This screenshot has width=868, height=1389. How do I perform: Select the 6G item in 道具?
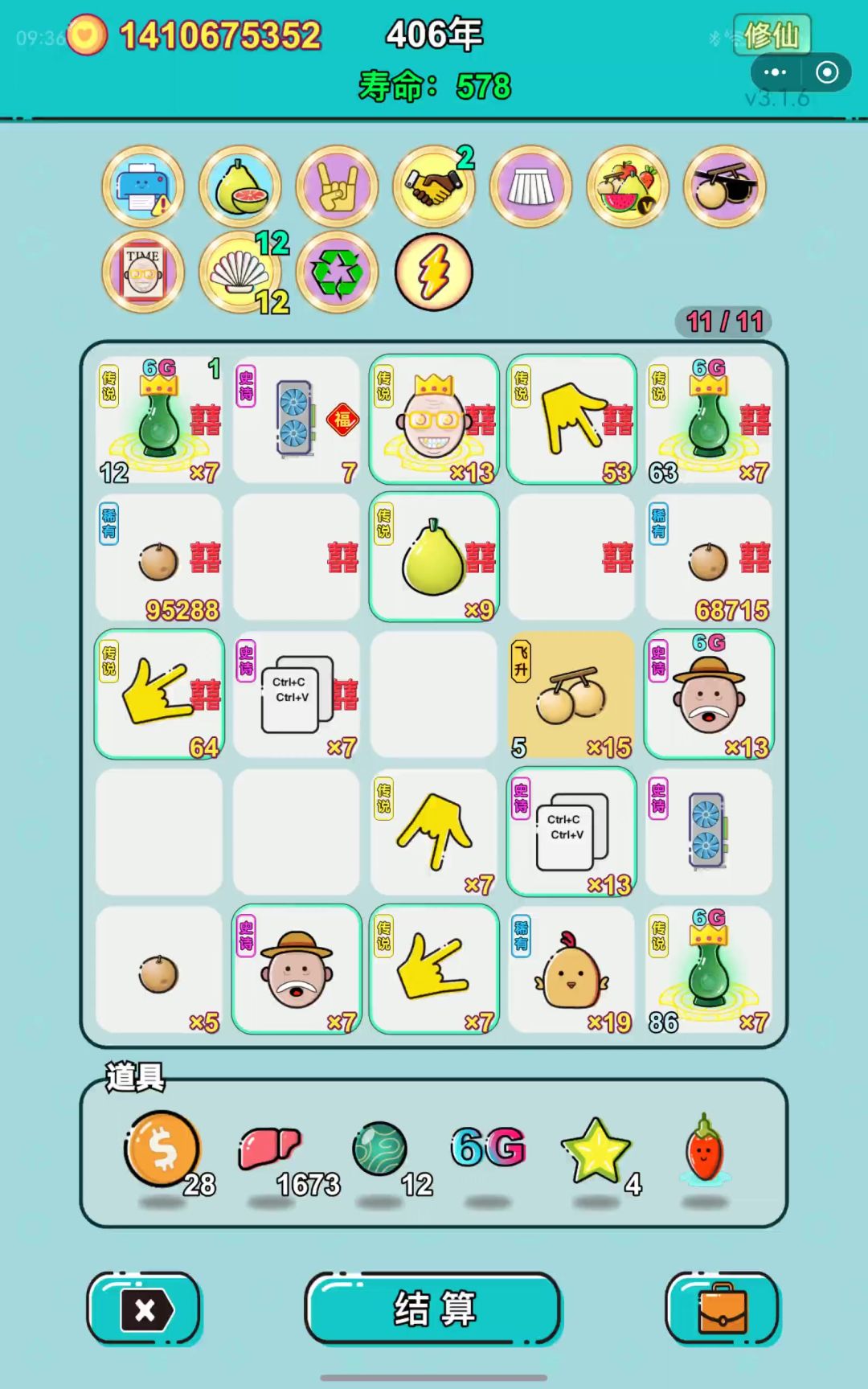tap(488, 1148)
